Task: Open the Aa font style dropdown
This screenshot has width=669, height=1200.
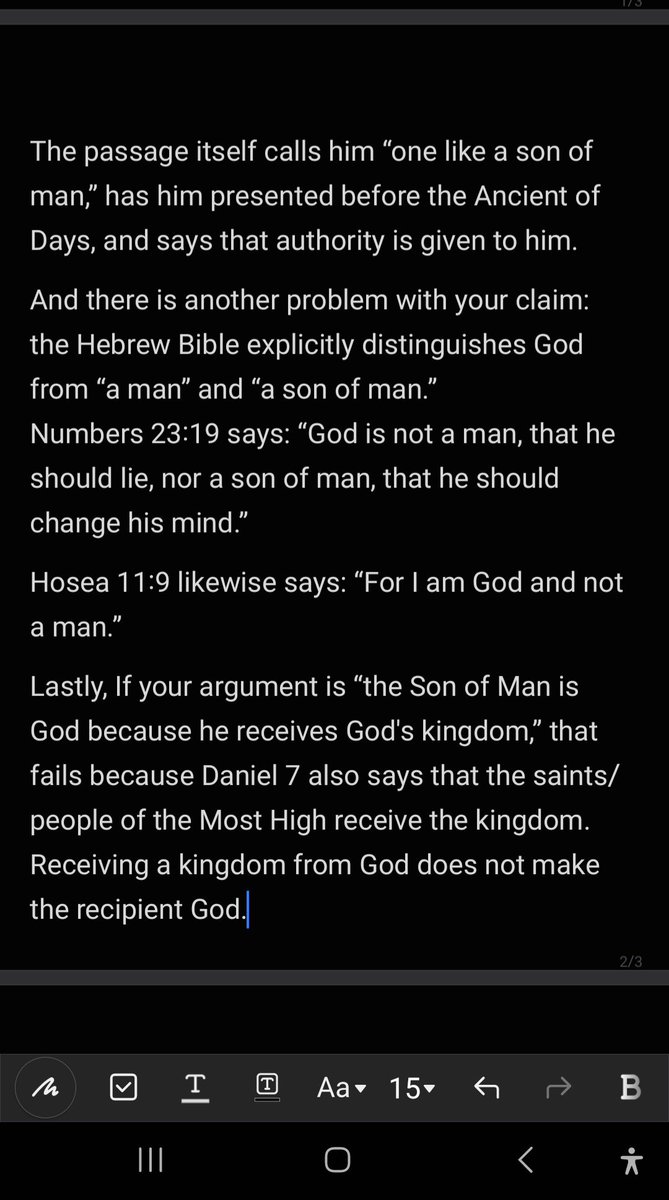Action: point(341,1087)
